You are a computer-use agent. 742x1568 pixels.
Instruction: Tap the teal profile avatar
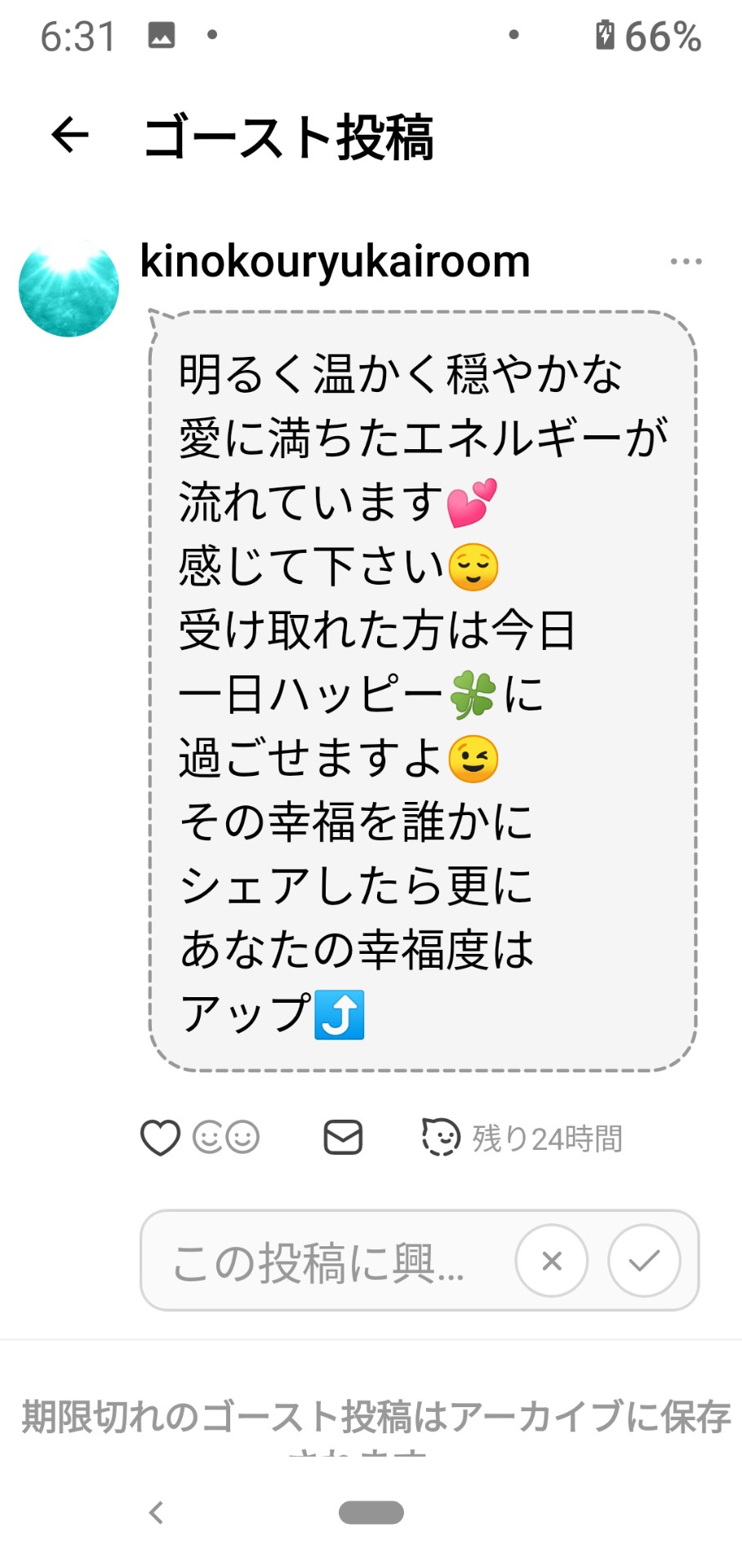[x=69, y=285]
